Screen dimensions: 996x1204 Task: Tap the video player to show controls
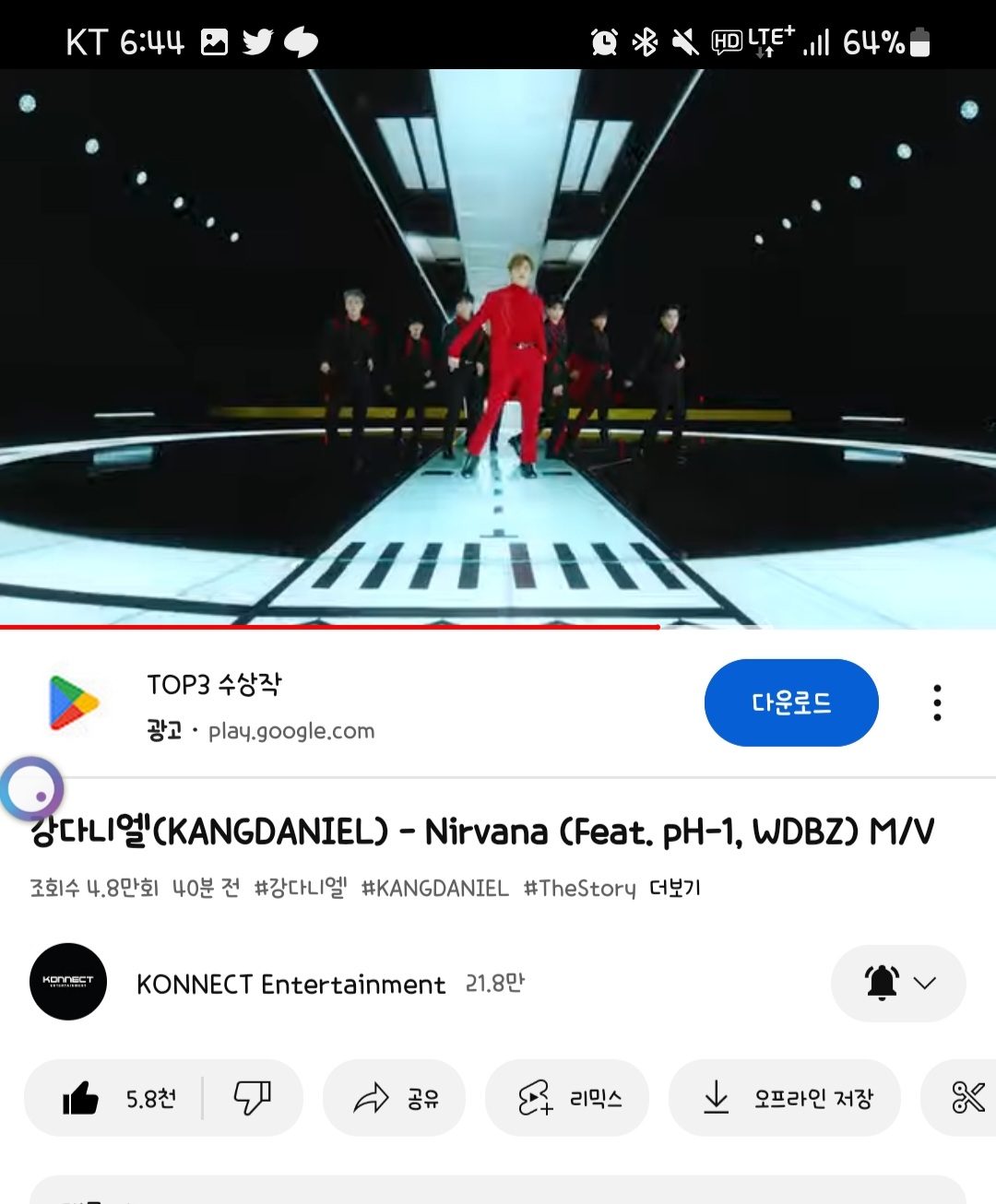[x=498, y=348]
